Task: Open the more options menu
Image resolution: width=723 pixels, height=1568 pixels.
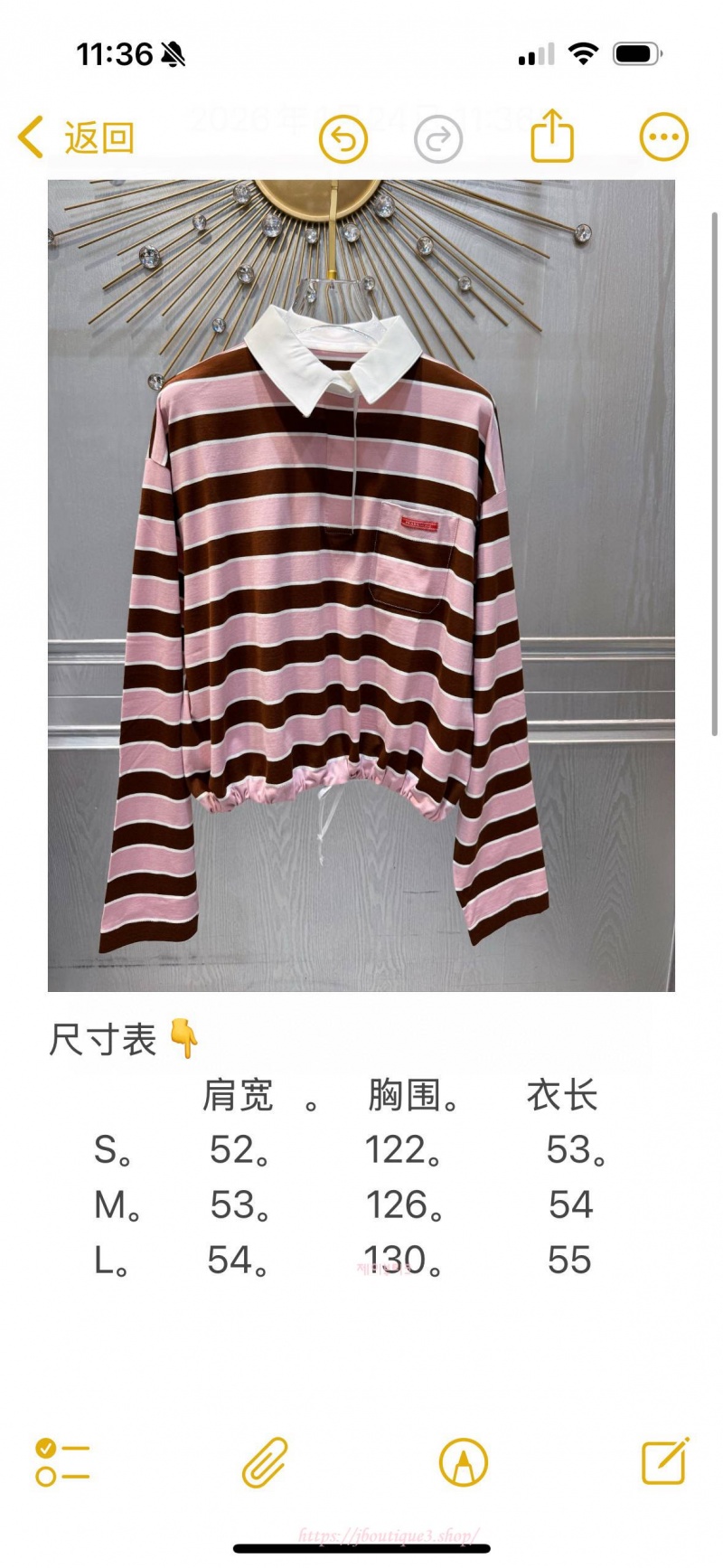Action: (x=664, y=137)
